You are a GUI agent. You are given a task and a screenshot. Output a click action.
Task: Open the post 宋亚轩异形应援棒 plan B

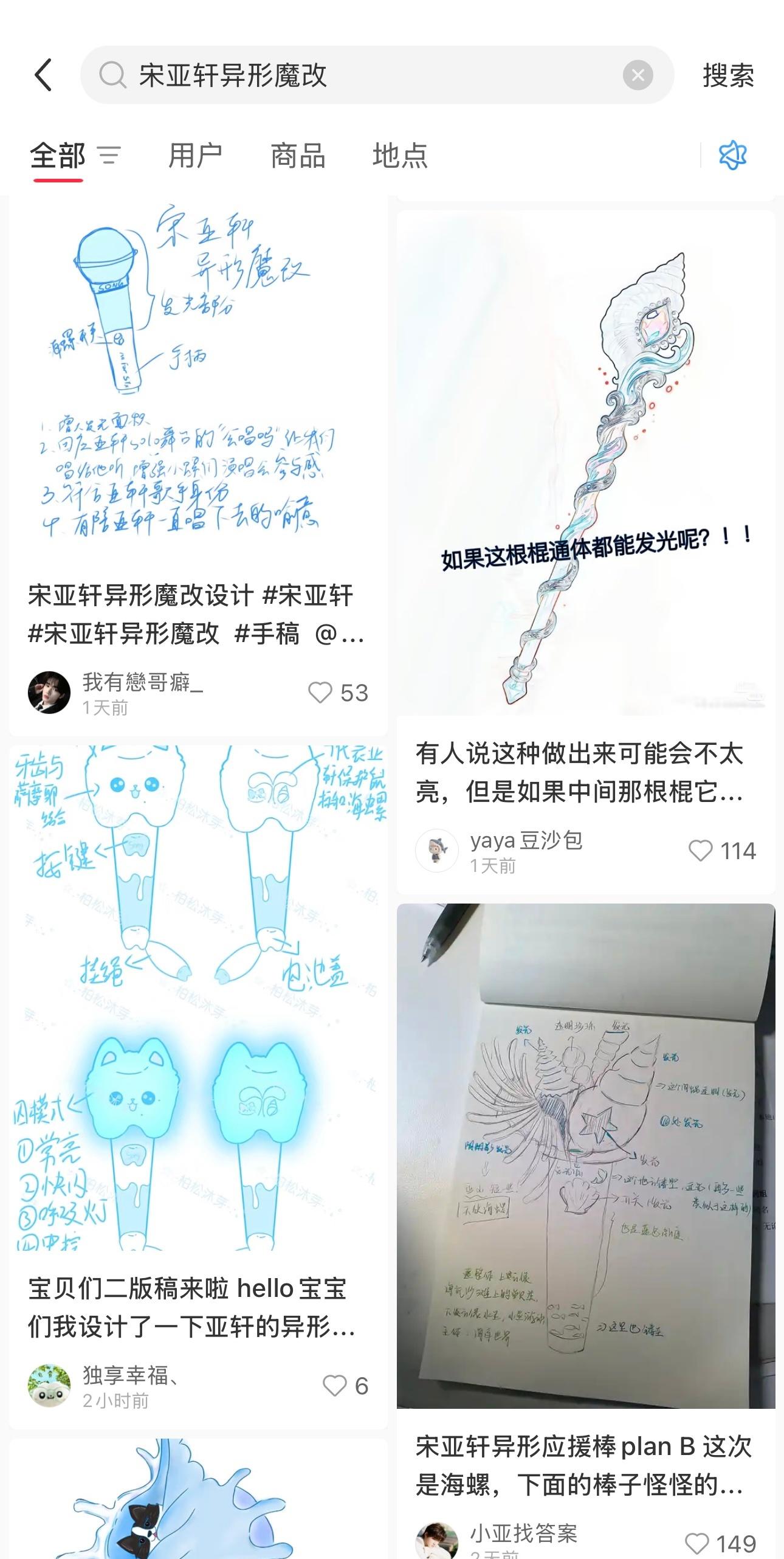pos(583,1465)
